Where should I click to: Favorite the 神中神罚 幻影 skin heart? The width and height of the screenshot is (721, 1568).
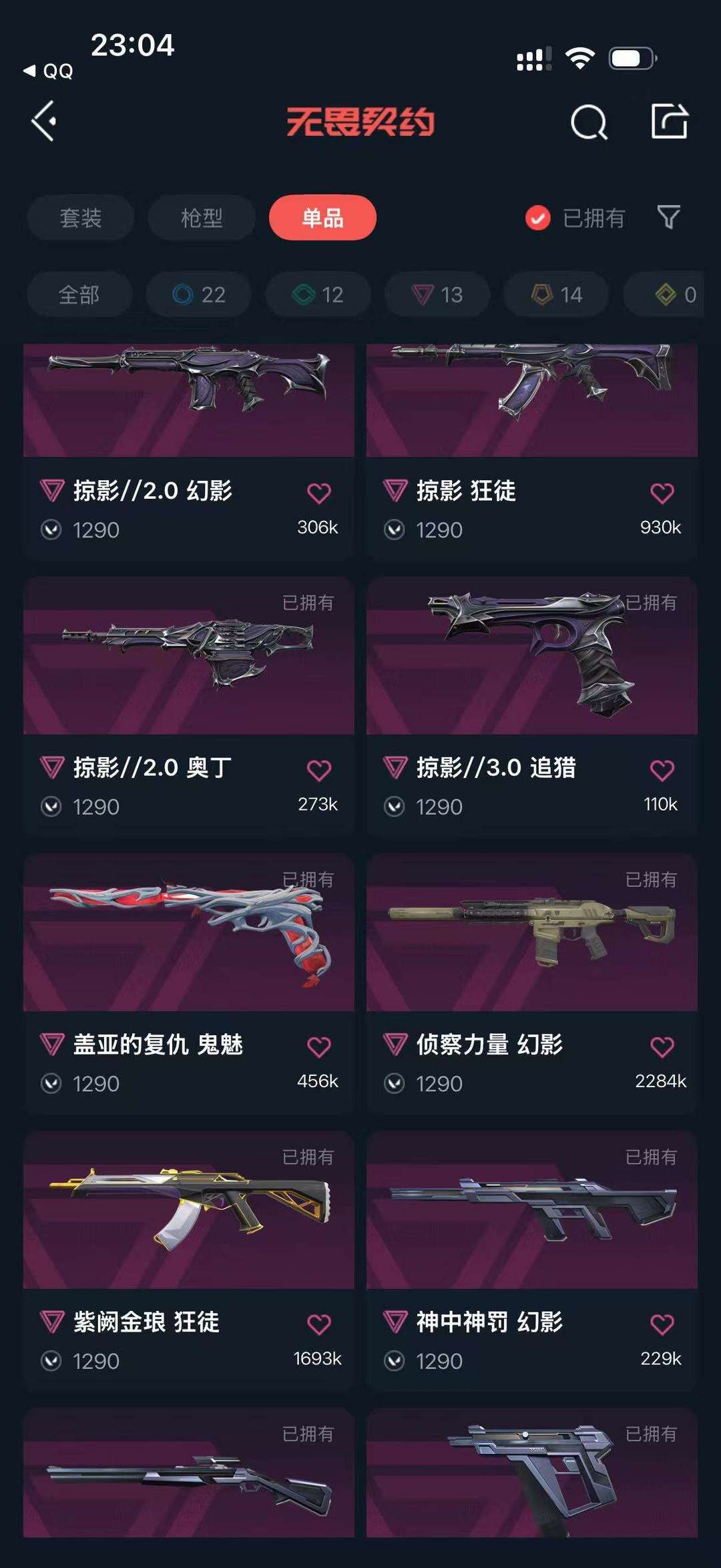661,1321
